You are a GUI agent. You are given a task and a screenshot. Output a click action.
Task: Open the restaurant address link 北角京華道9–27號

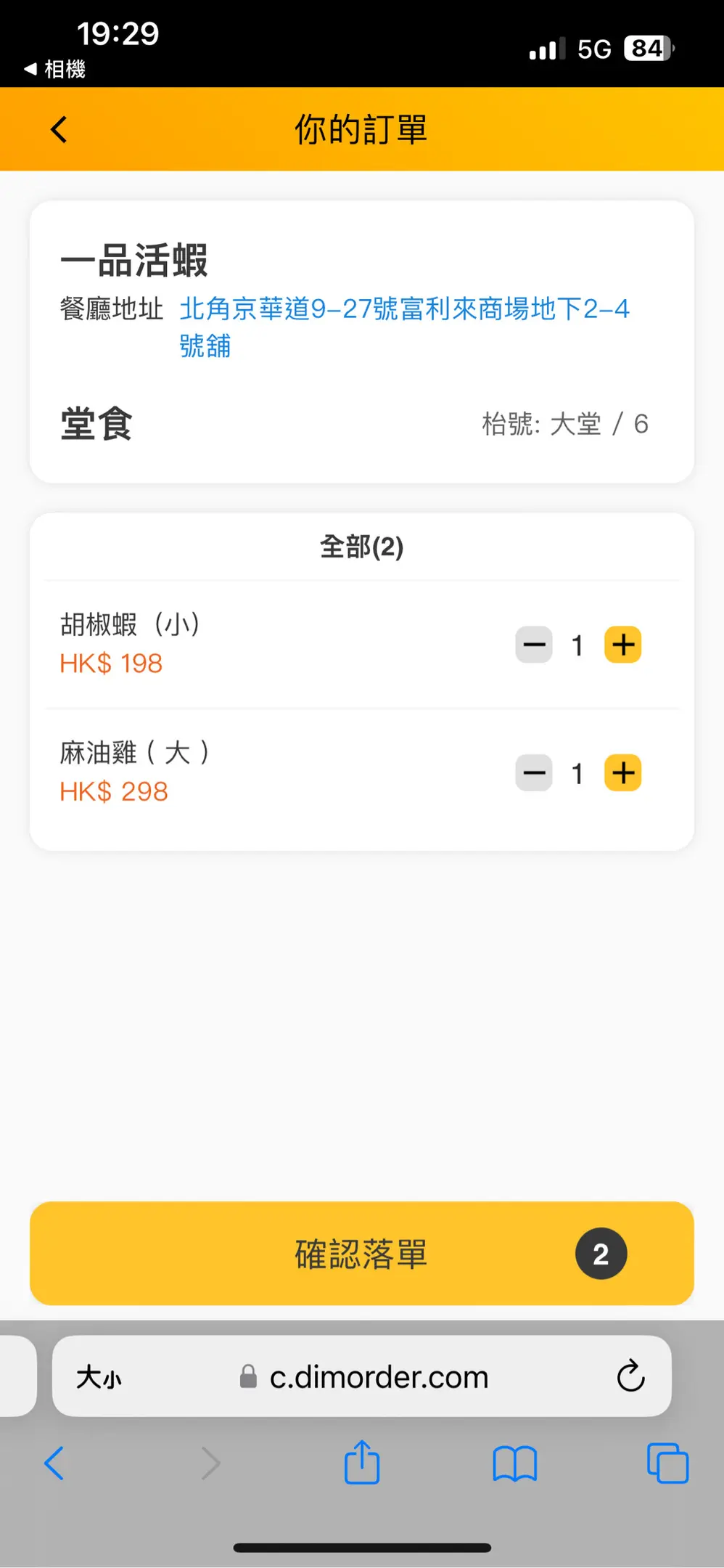(x=403, y=310)
